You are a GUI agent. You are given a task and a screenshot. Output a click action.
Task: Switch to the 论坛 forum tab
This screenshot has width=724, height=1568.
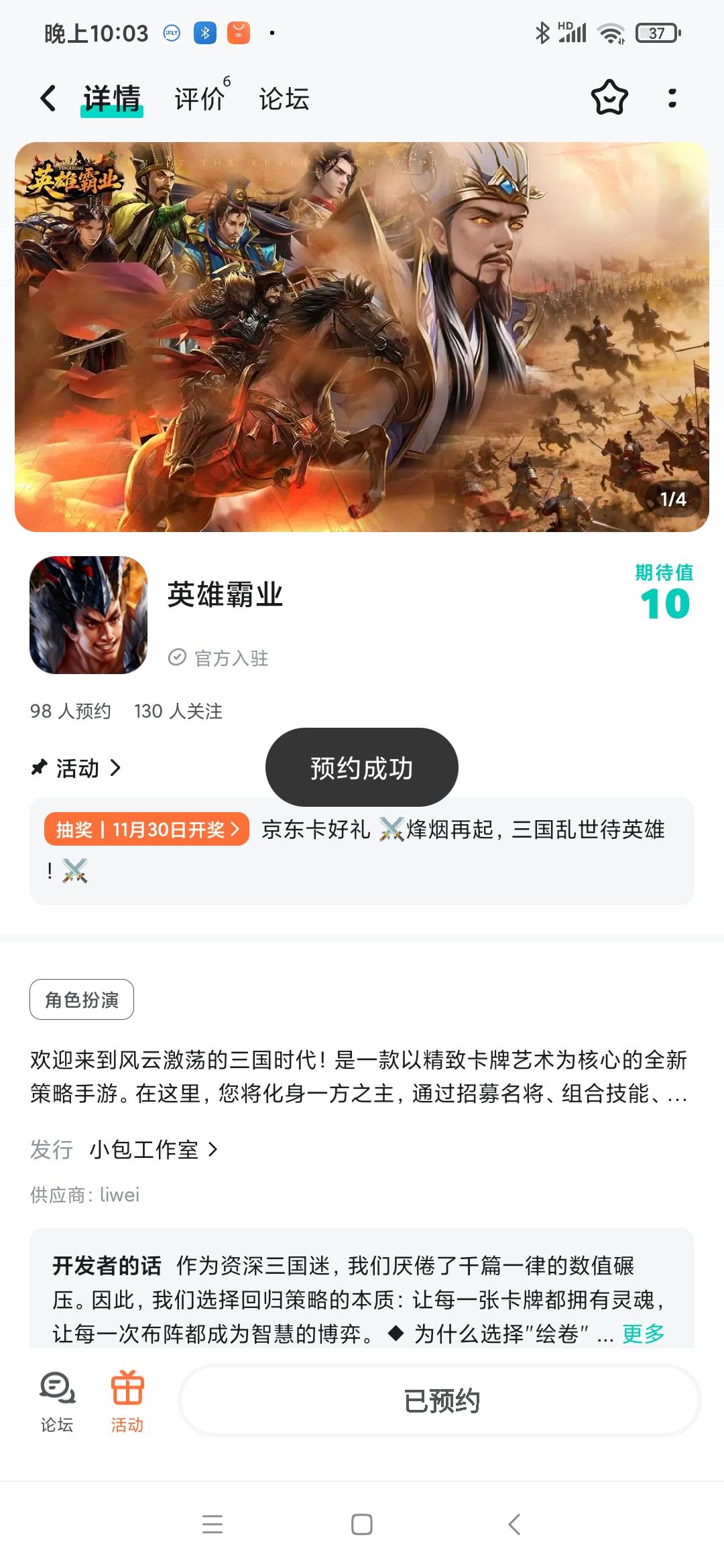(x=284, y=98)
